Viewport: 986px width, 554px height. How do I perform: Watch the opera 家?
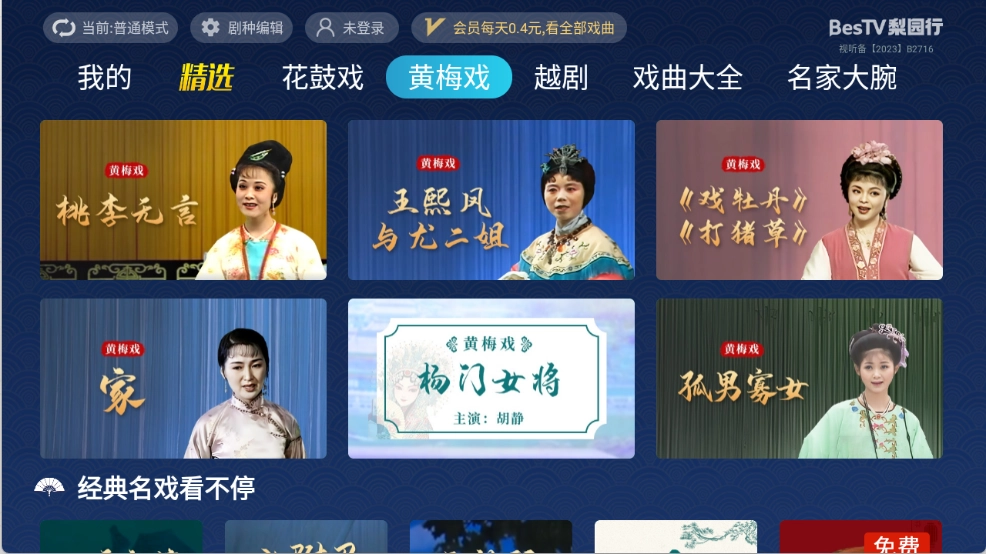tap(183, 378)
